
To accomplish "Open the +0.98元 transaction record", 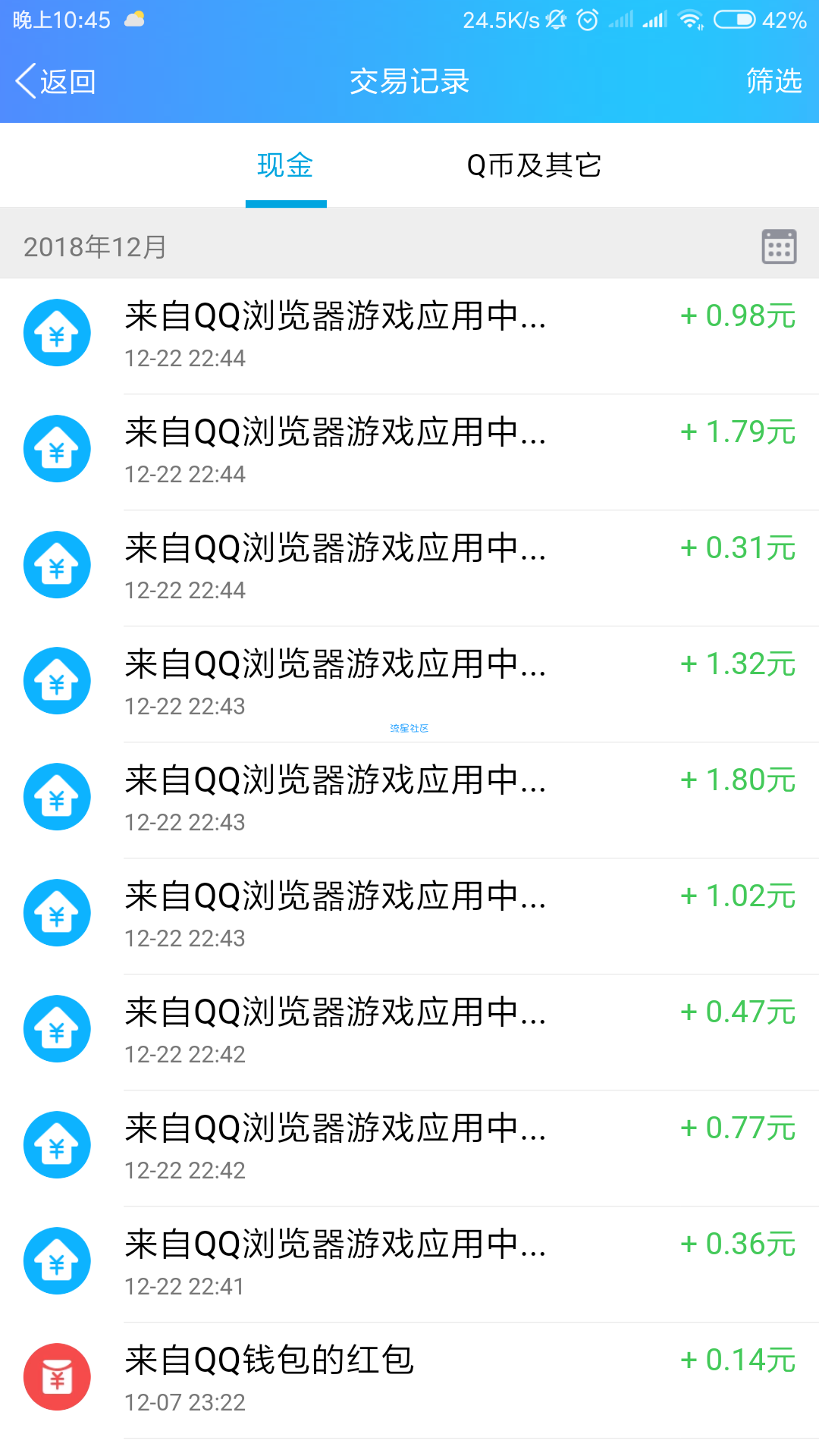I will click(x=409, y=336).
